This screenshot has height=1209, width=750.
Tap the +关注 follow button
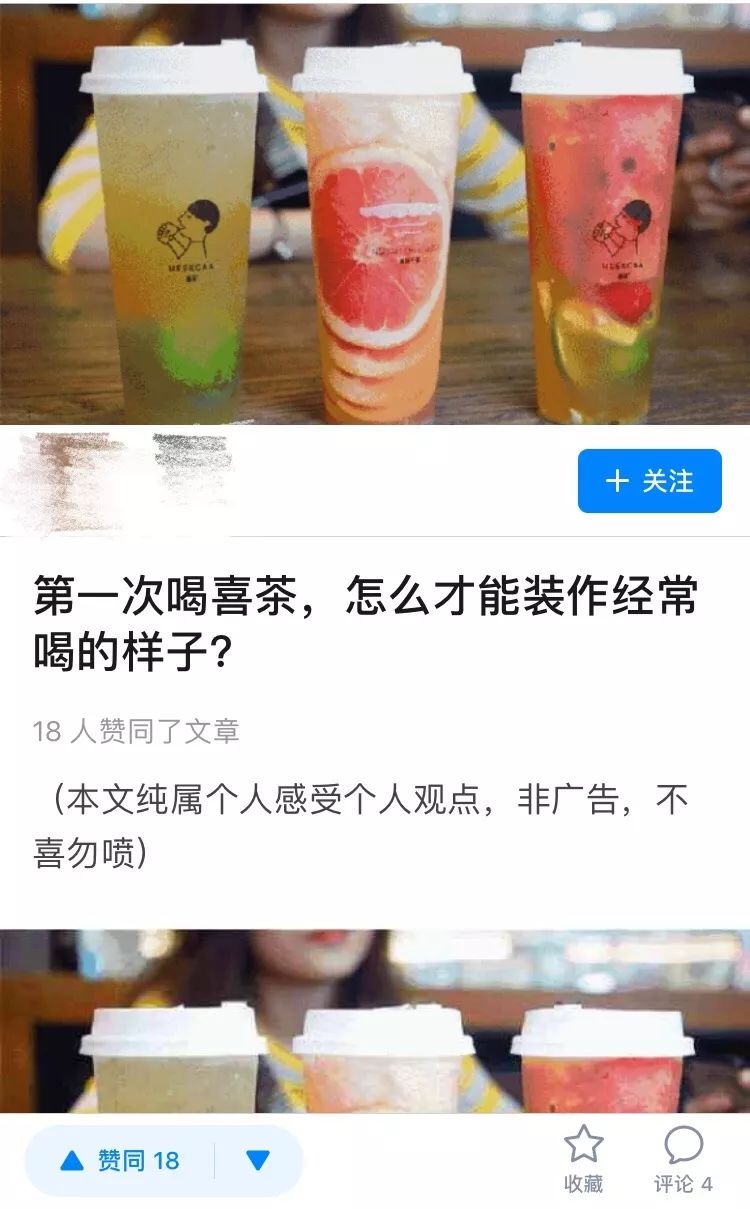pos(648,481)
